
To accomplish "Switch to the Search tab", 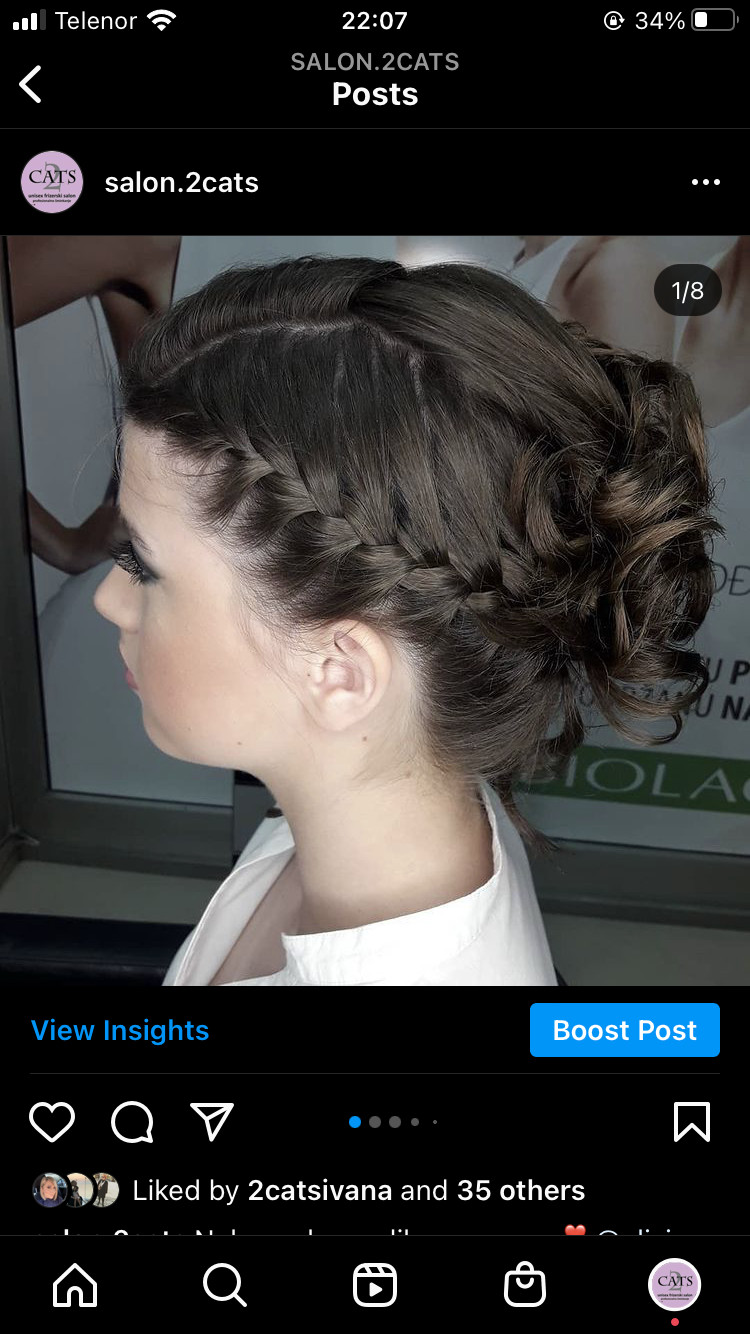I will click(225, 1285).
